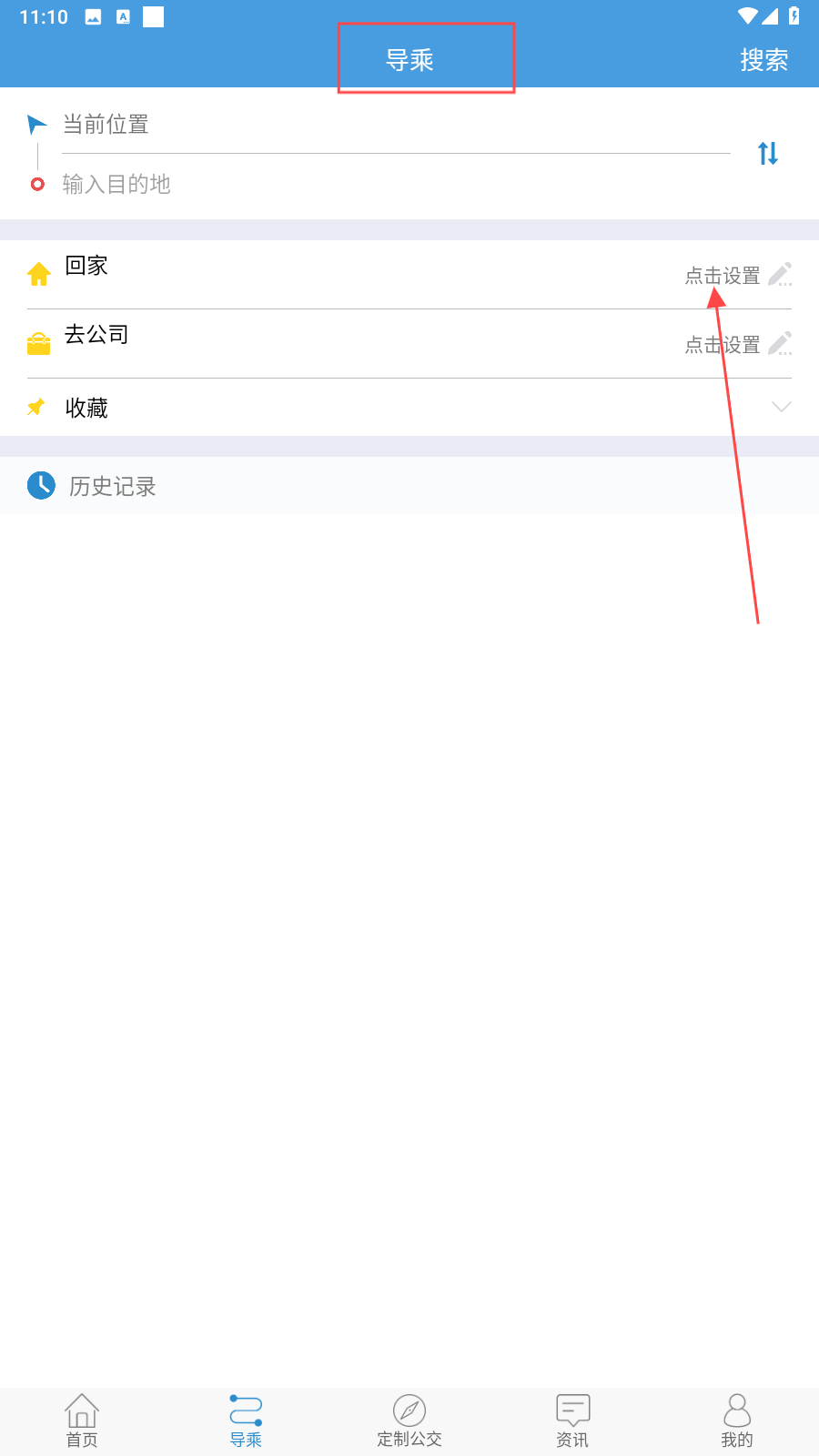This screenshot has height=1456, width=819.
Task: Tap the 搜索 button in the header
Action: click(763, 60)
